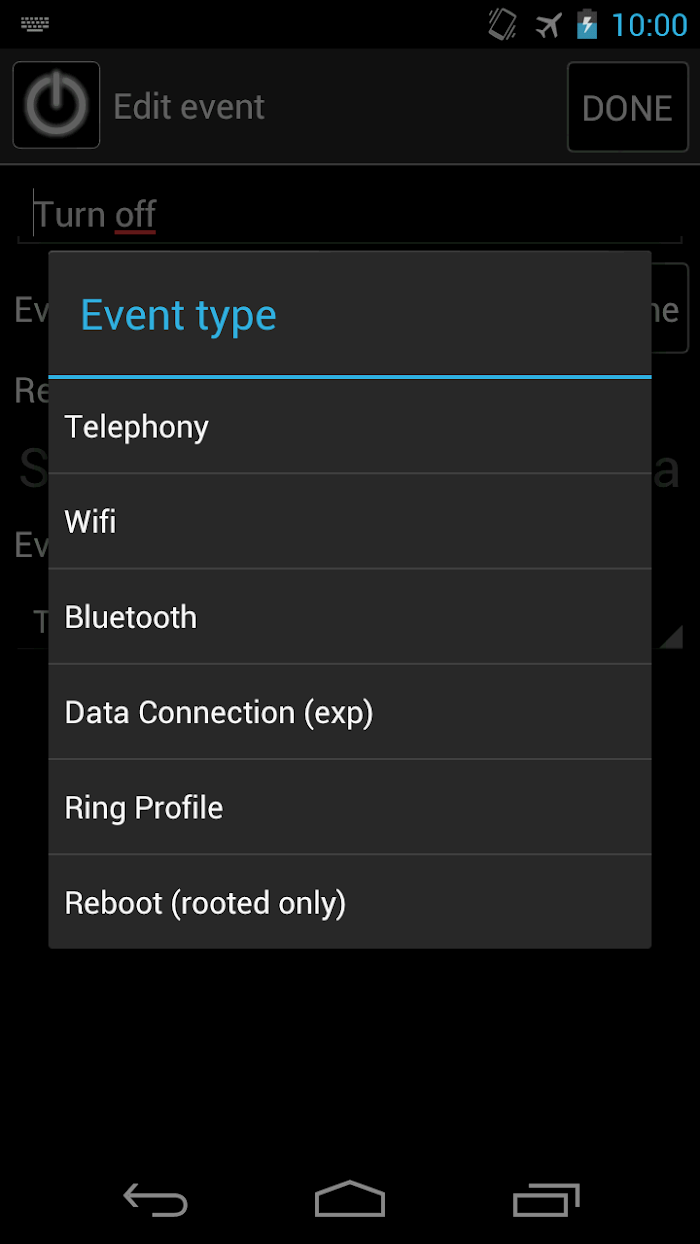
Task: Tap the DONE button in the app bar
Action: [x=627, y=107]
